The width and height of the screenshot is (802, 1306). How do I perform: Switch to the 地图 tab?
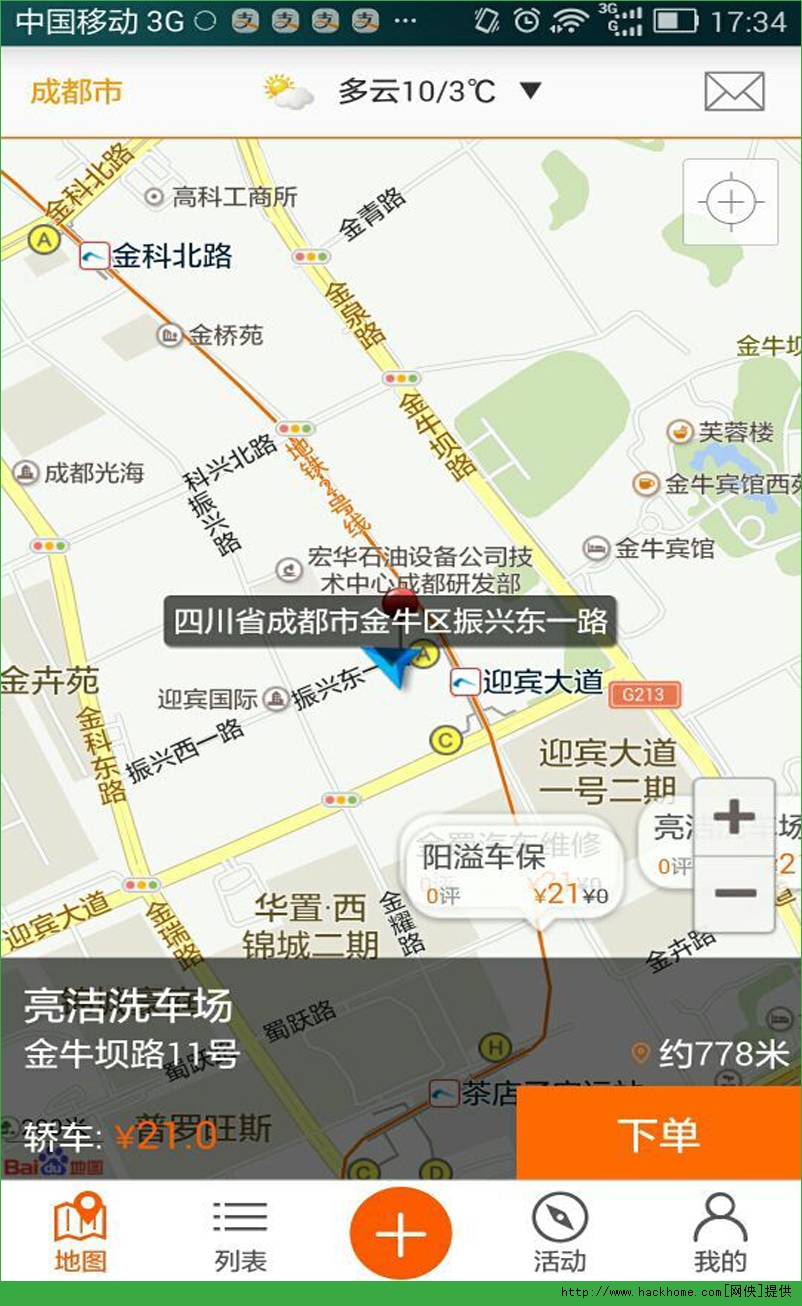[x=80, y=1232]
